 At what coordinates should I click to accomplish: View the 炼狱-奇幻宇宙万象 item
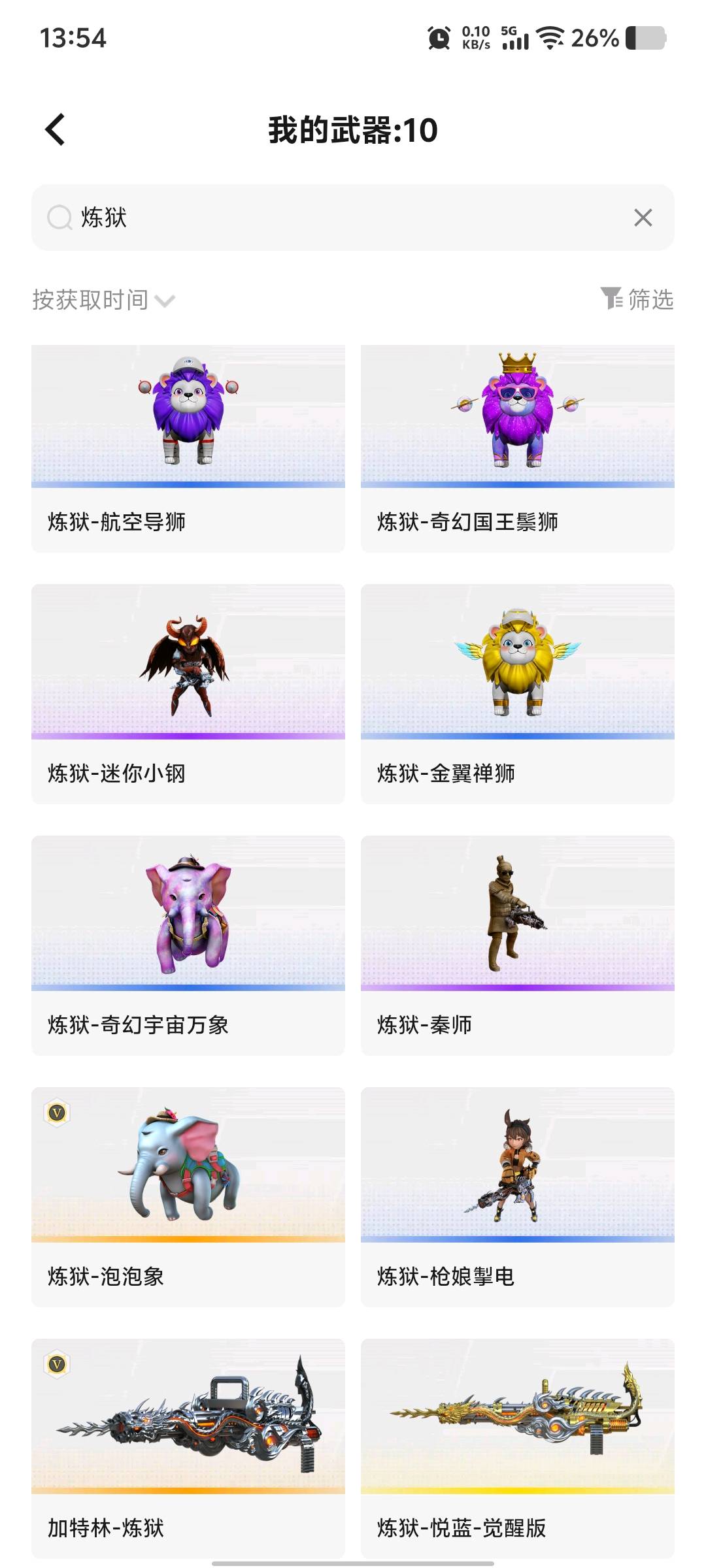pyautogui.click(x=188, y=945)
